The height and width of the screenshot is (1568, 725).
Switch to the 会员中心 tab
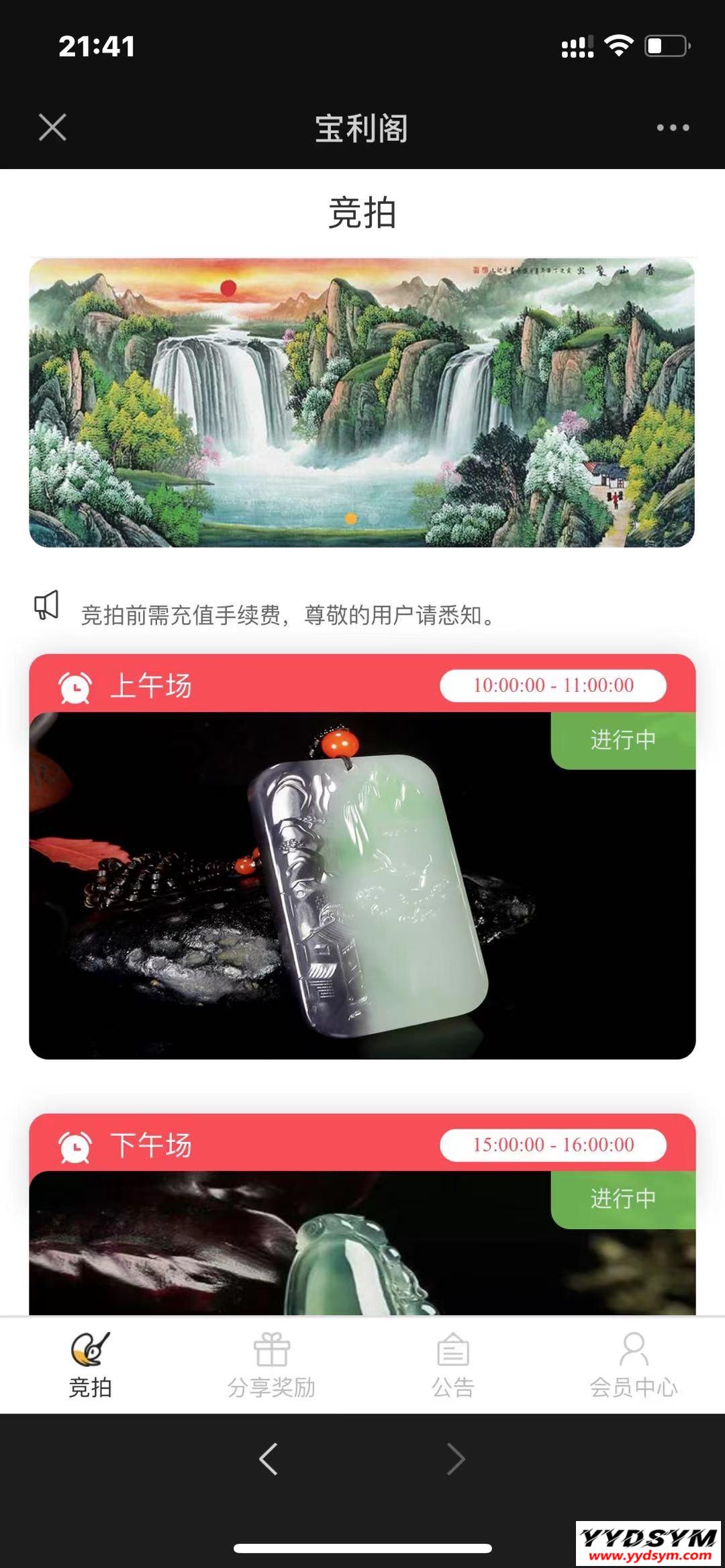tap(634, 1365)
